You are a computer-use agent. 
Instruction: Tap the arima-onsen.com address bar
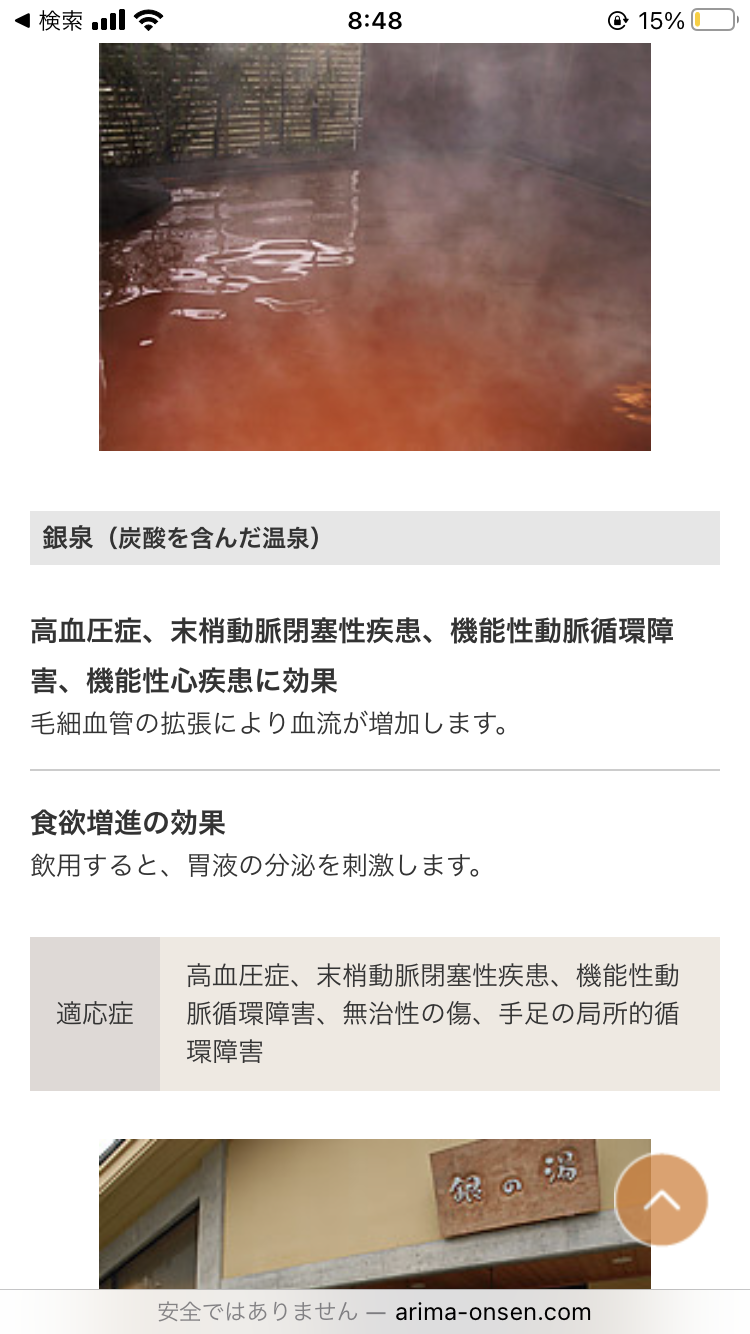(x=375, y=1311)
